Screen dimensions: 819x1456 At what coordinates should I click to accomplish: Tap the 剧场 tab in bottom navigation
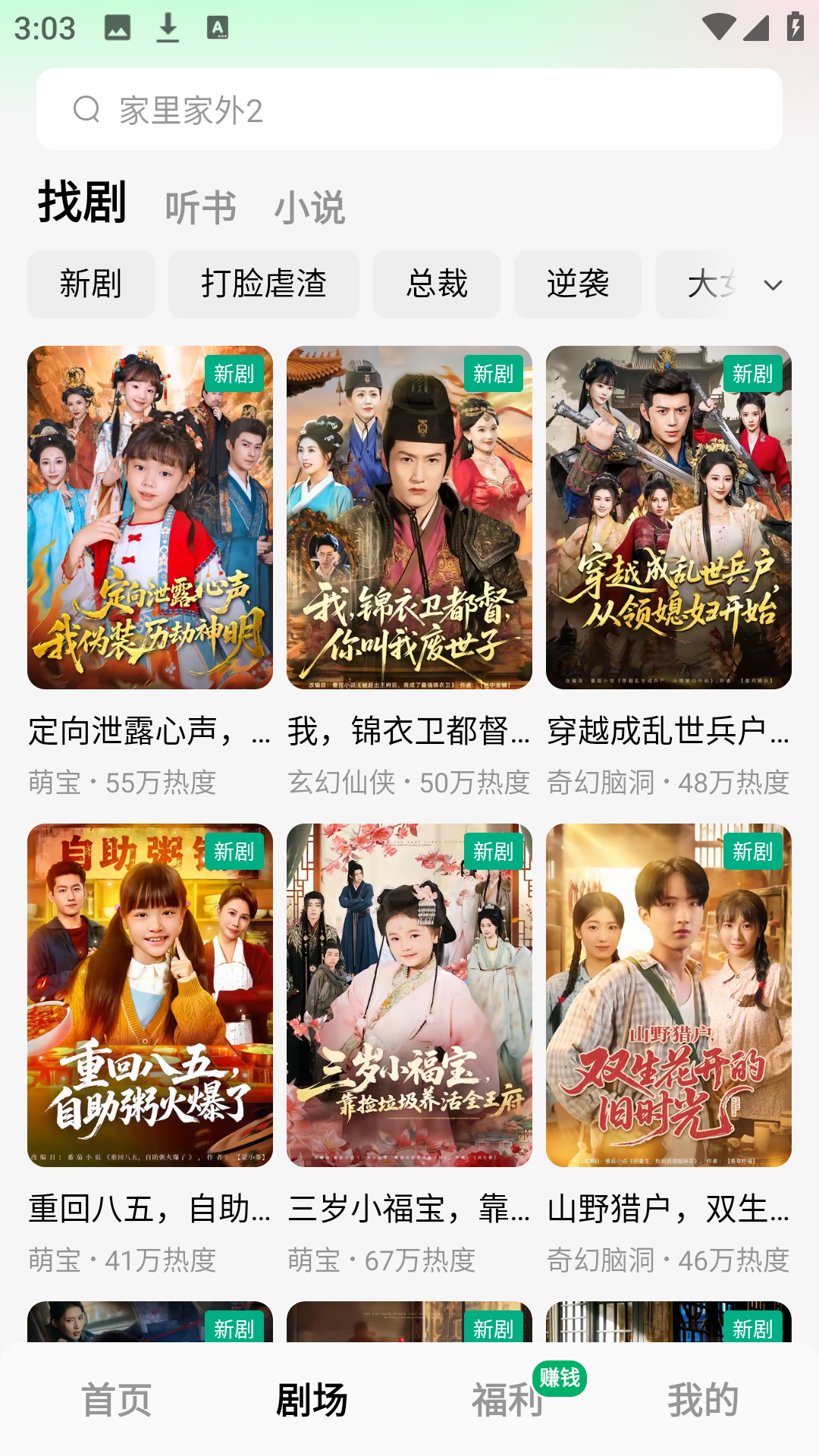[x=312, y=1399]
